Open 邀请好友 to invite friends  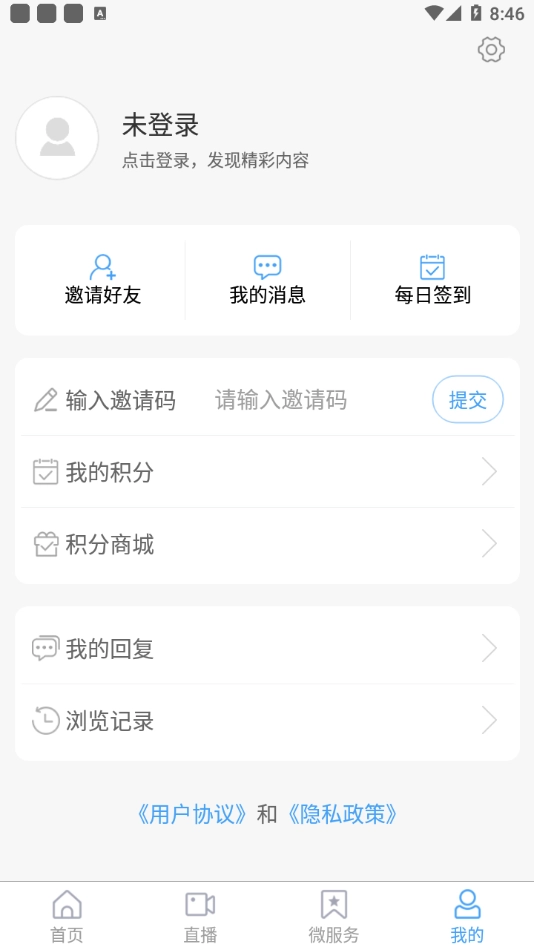pos(102,280)
